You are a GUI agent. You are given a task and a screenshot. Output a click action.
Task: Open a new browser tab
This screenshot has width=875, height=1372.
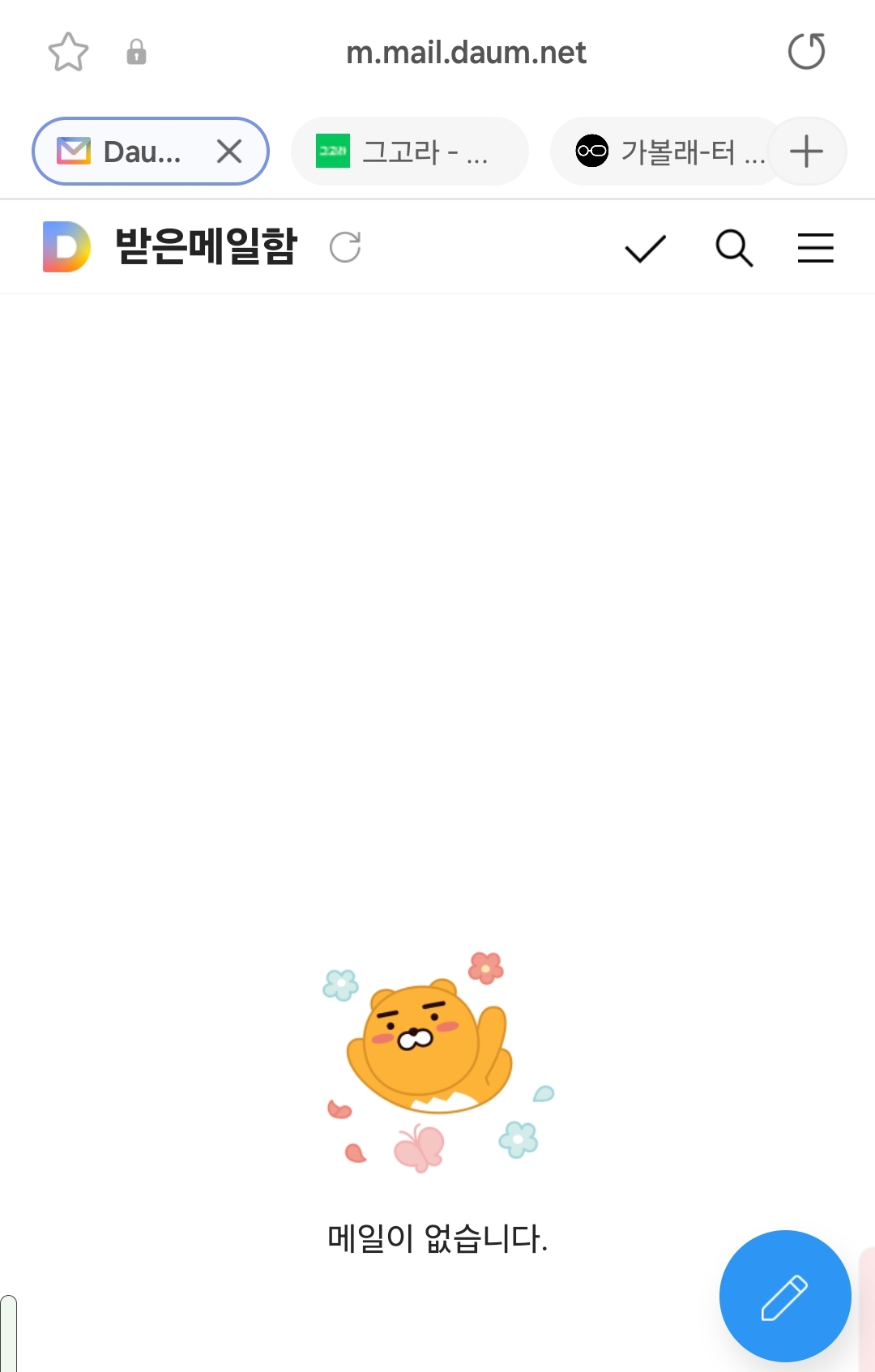(x=806, y=152)
